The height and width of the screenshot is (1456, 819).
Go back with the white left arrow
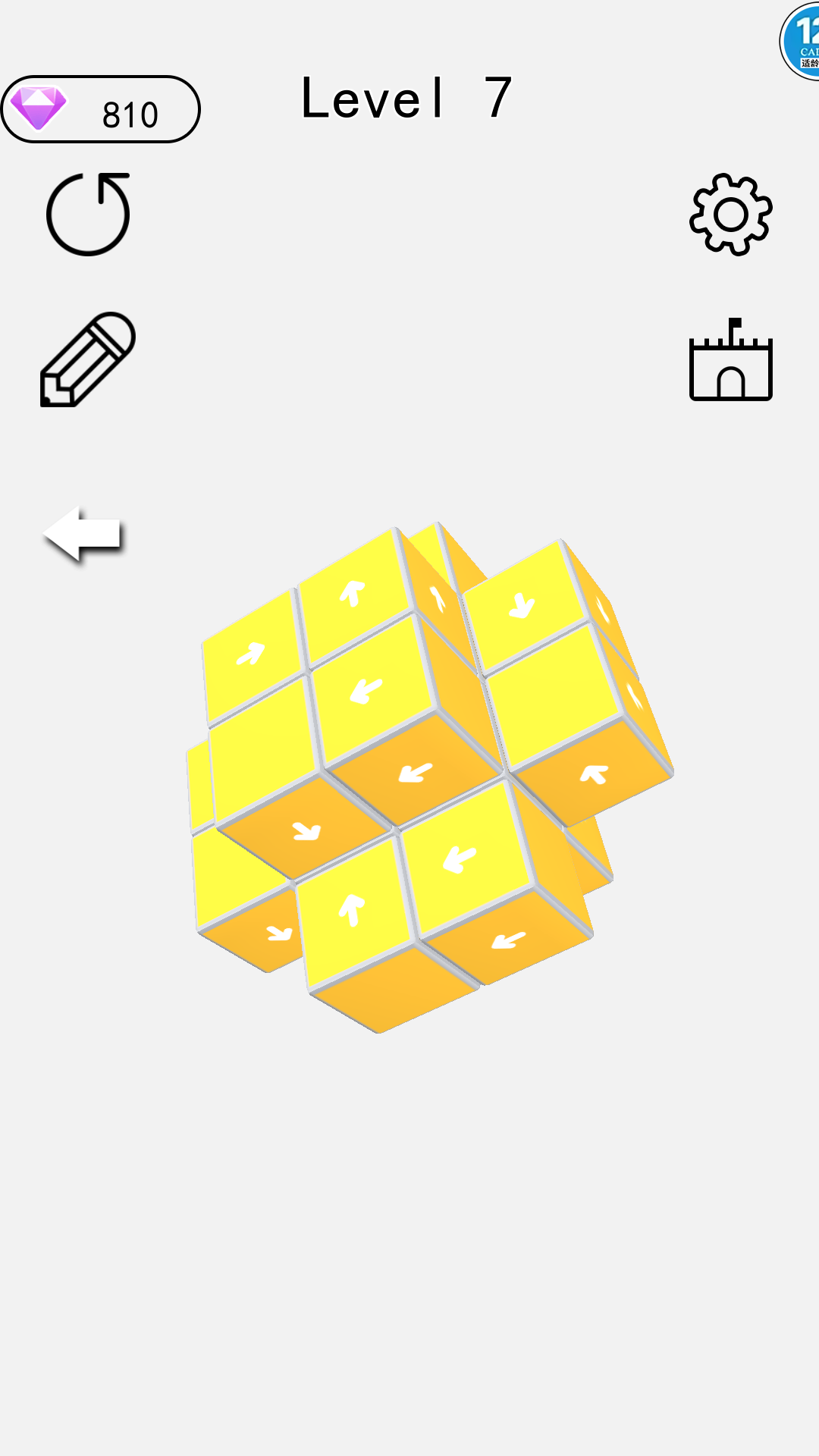pyautogui.click(x=83, y=534)
